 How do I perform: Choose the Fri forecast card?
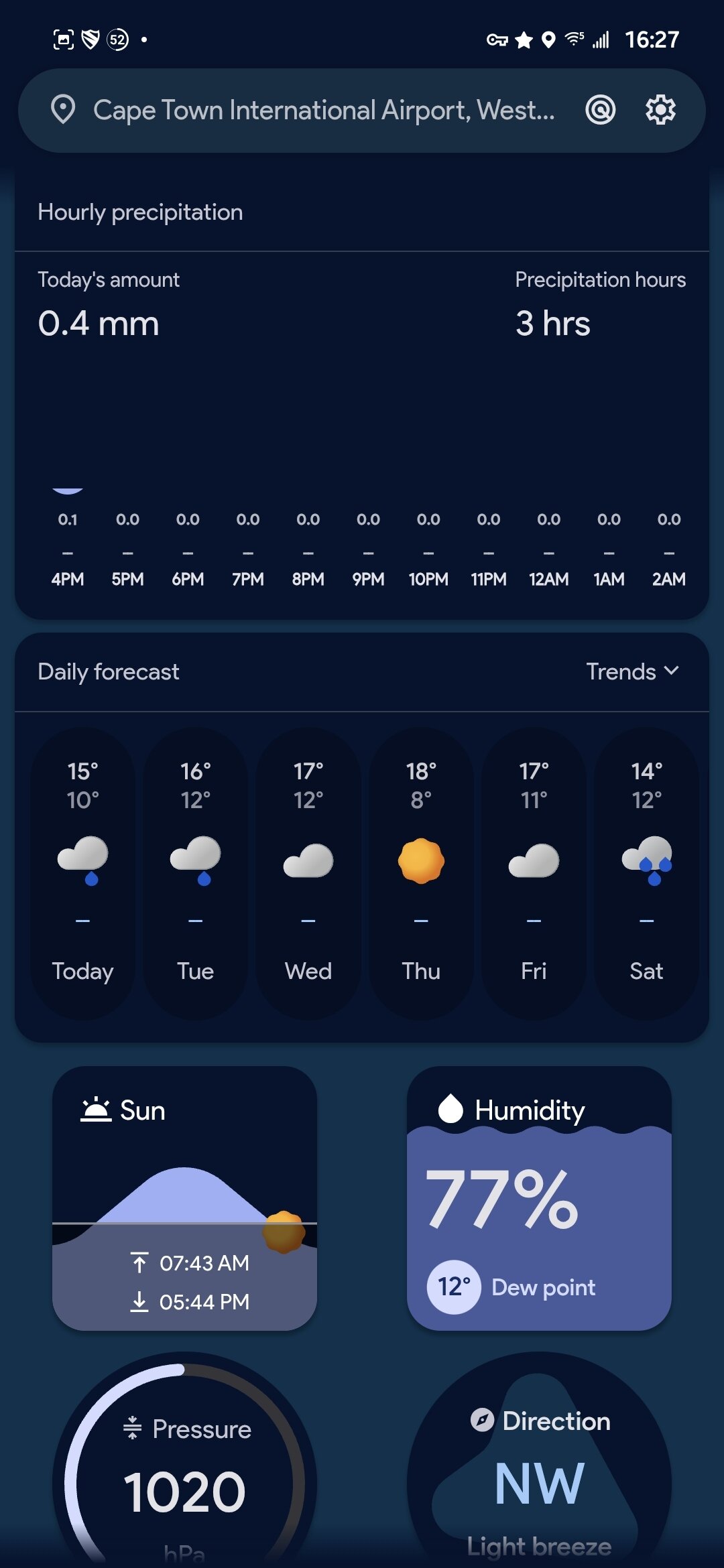(534, 872)
